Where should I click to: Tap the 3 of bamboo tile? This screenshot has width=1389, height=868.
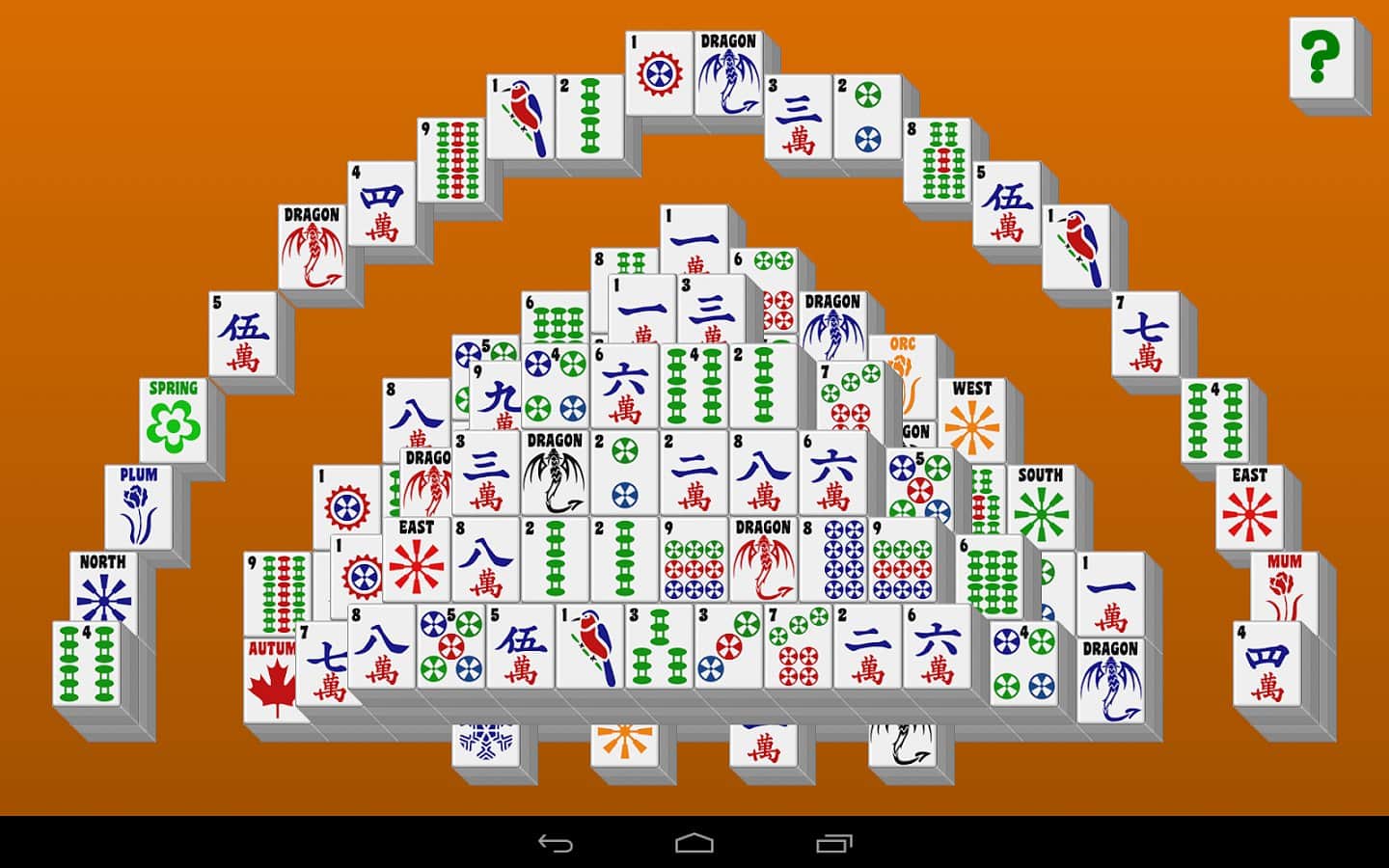[659, 645]
